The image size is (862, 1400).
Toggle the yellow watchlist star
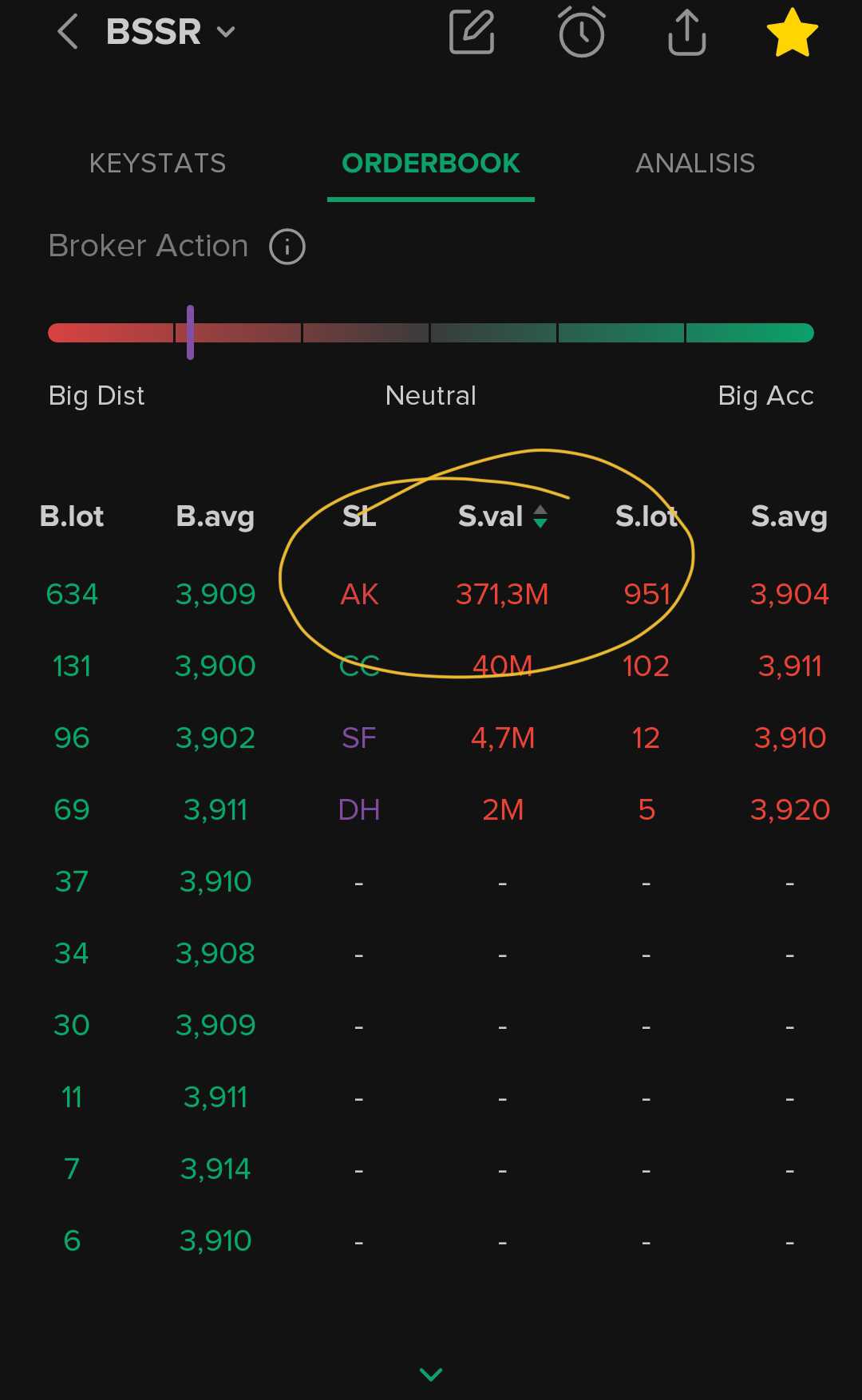tap(792, 33)
